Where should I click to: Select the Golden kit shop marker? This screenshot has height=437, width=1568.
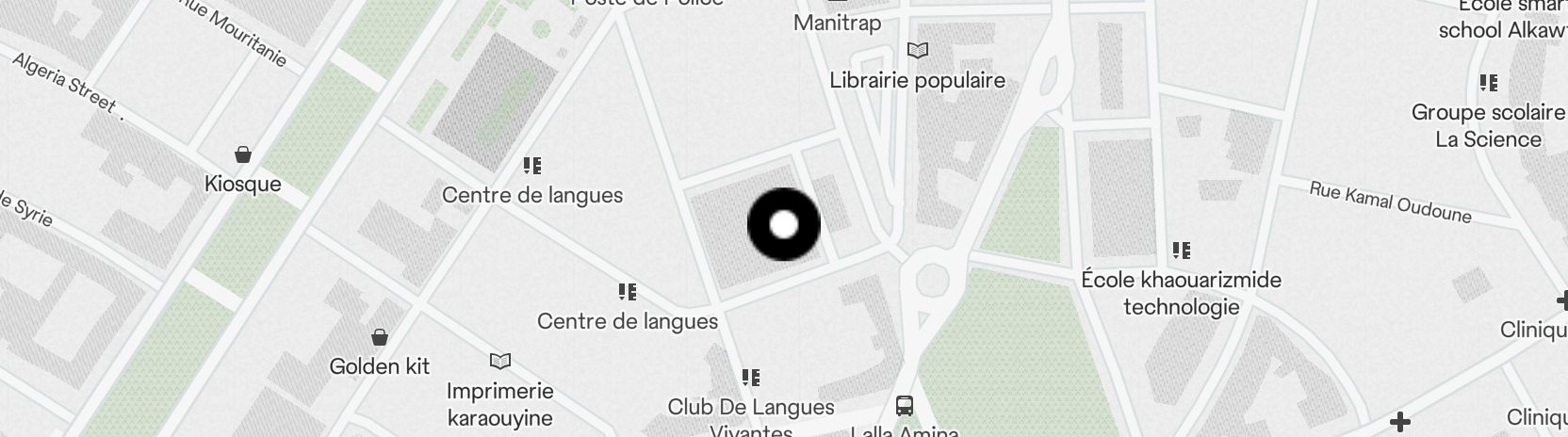(380, 337)
